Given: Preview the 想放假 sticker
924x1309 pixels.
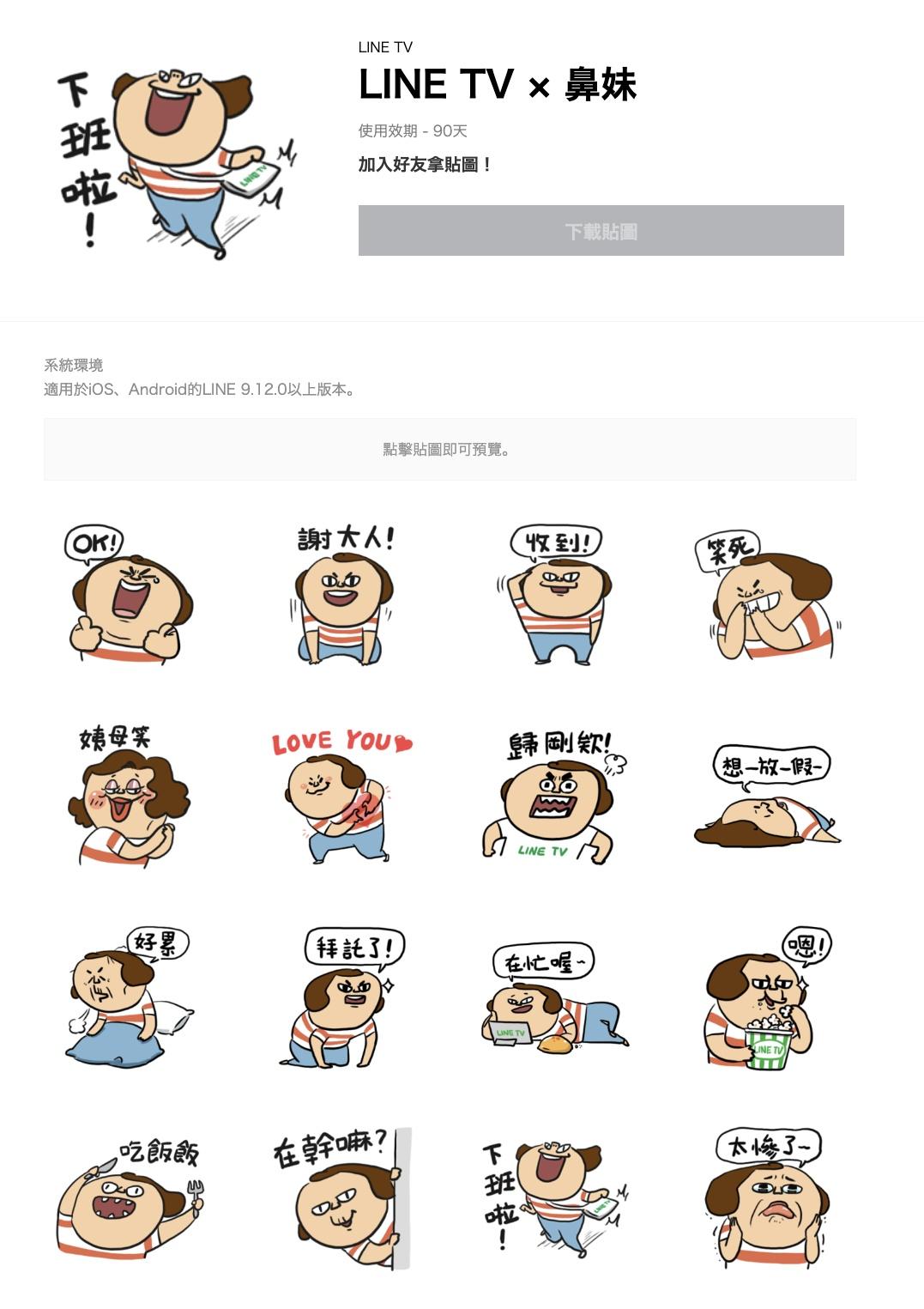Looking at the screenshot, I should (770, 795).
